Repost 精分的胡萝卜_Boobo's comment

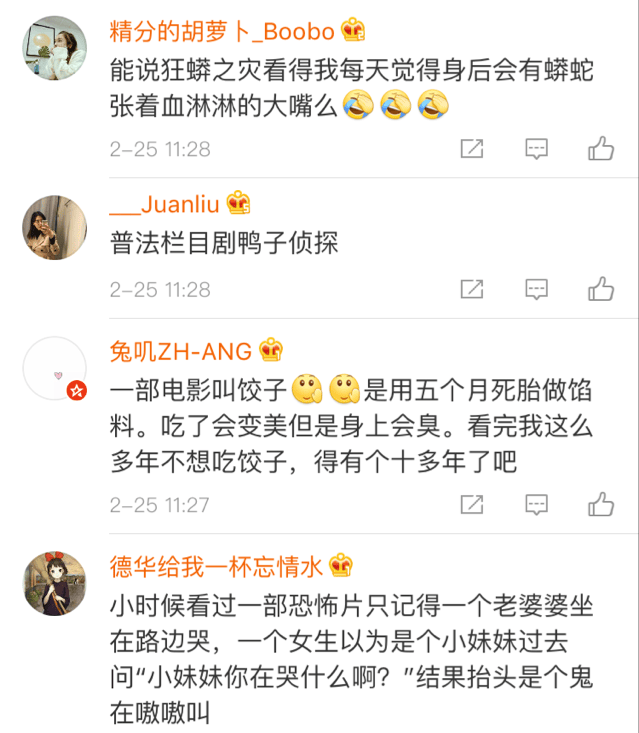(472, 150)
